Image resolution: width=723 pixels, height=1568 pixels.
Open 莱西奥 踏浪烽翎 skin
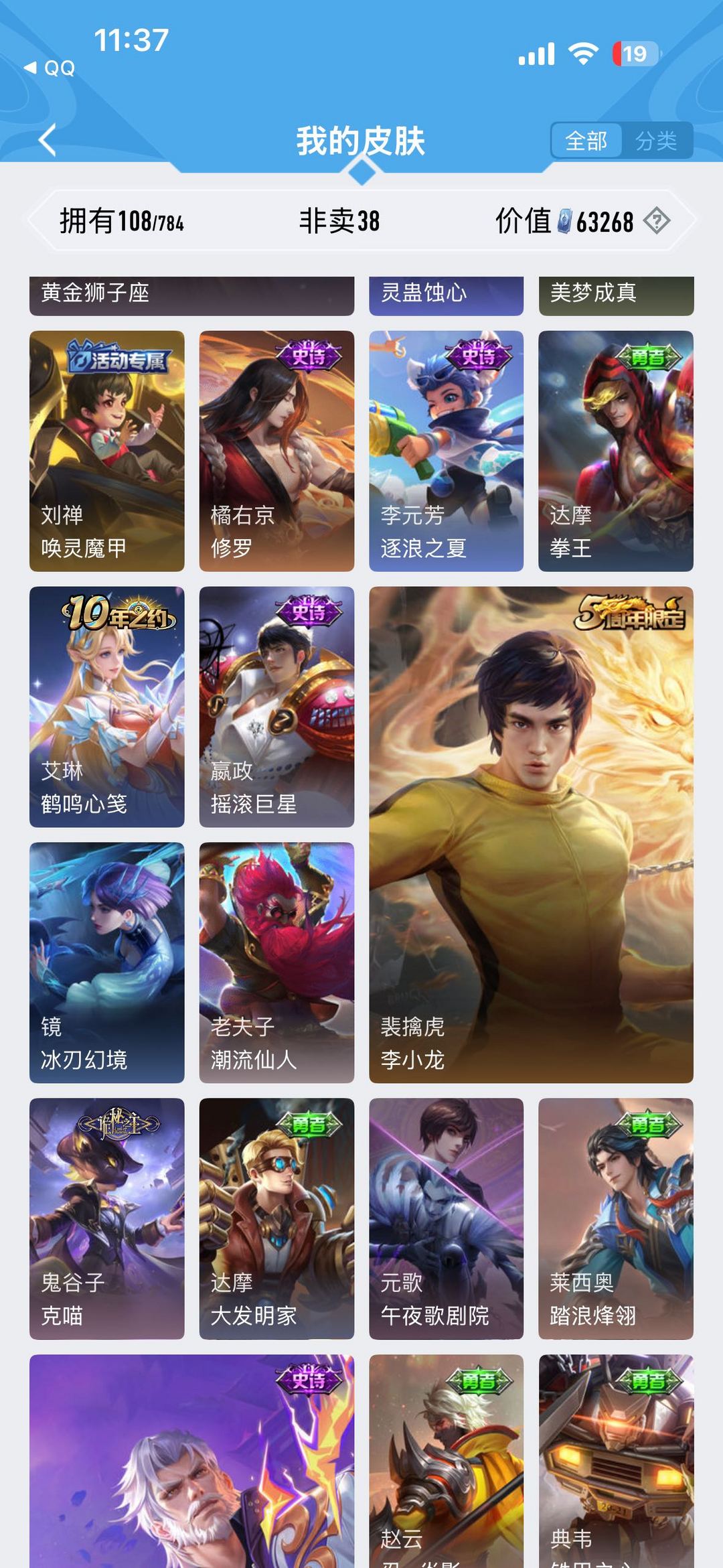[615, 1218]
